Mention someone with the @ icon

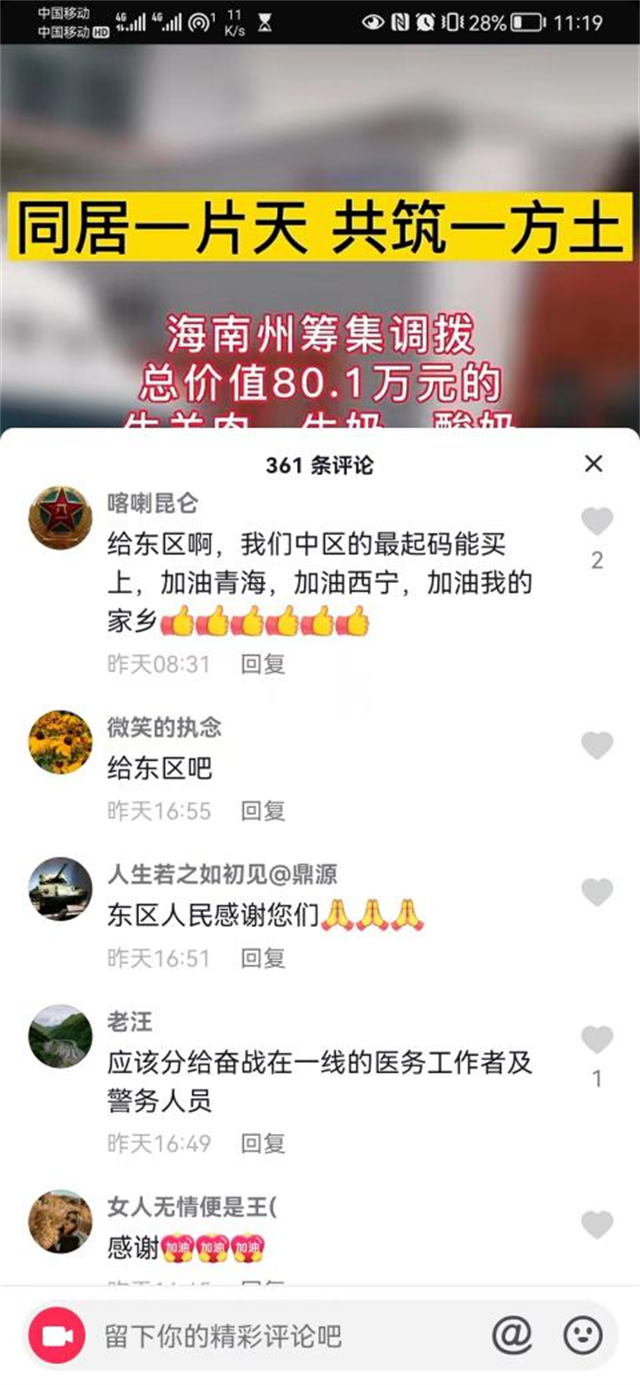pos(512,1335)
